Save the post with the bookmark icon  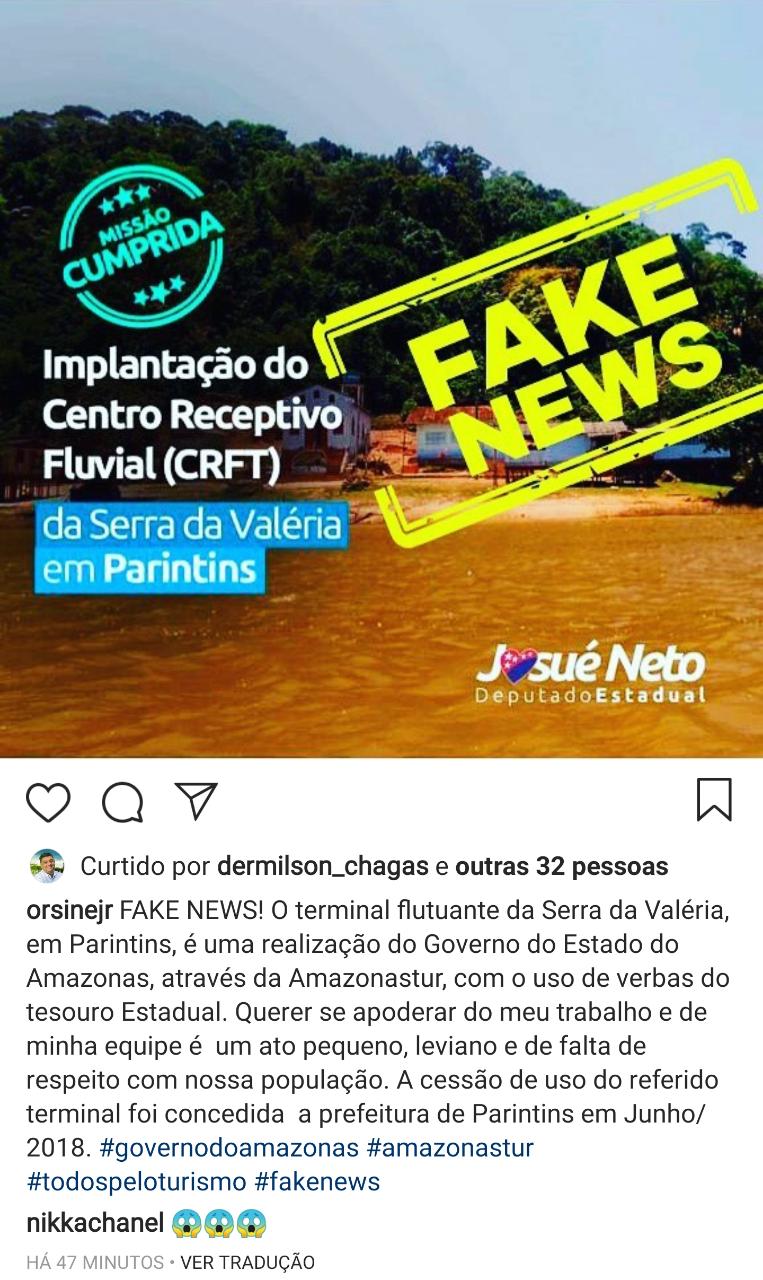pos(714,800)
